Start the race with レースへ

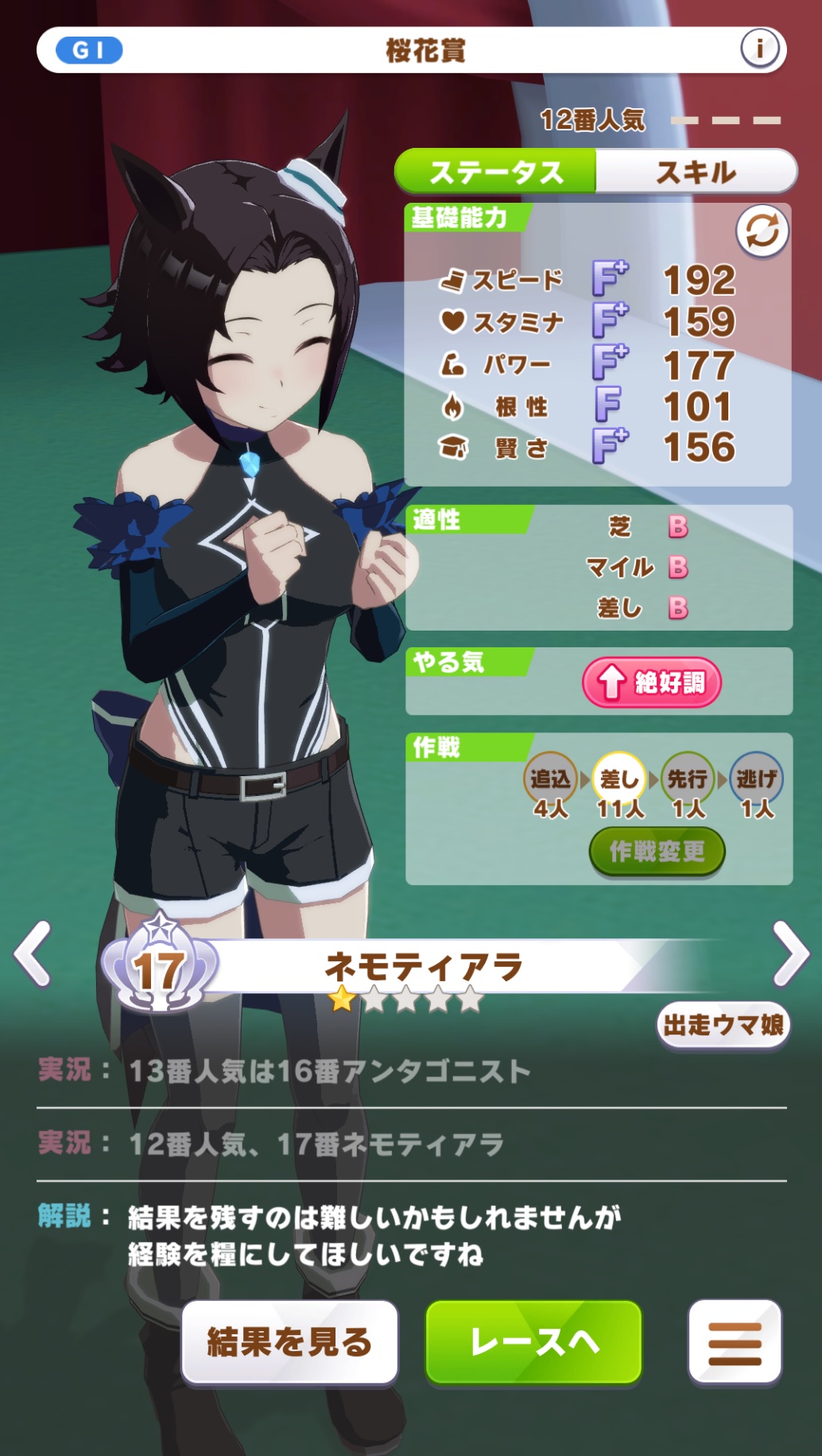point(533,1342)
